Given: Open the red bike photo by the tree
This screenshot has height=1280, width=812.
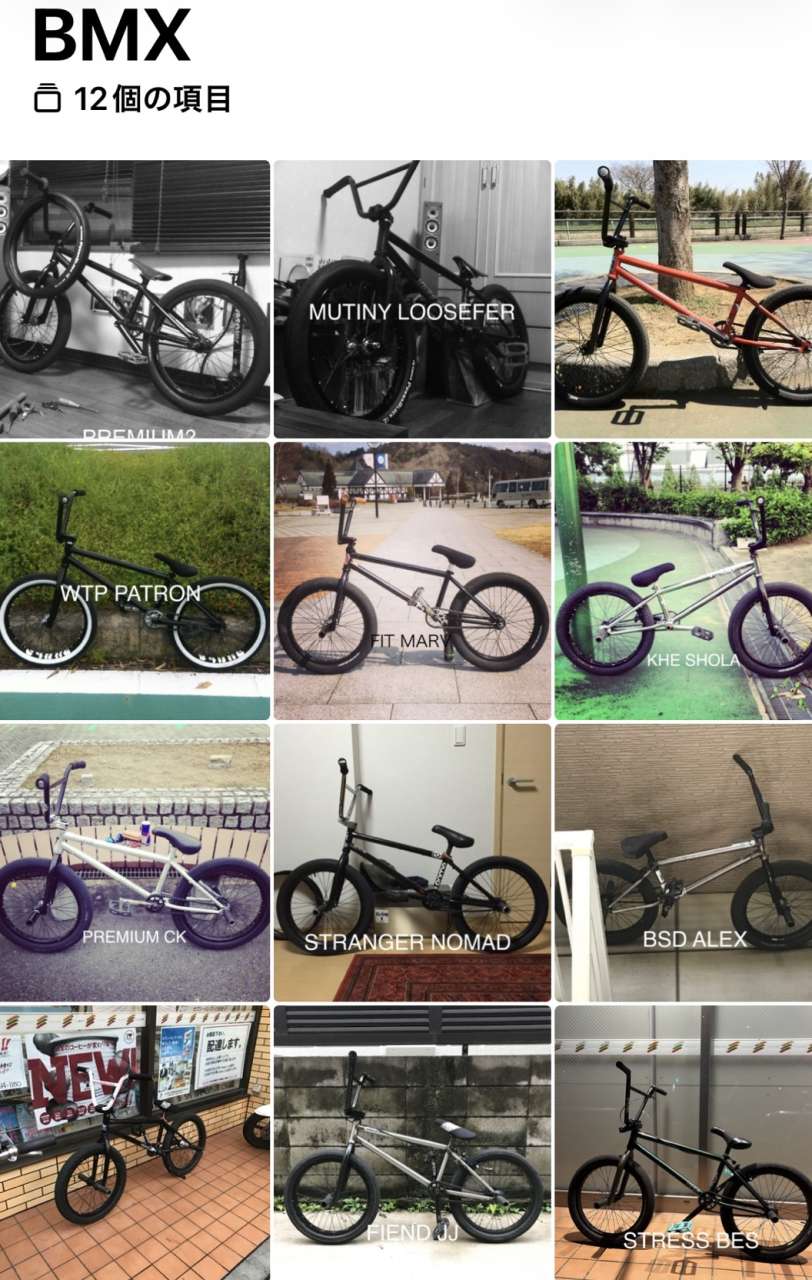Looking at the screenshot, I should [684, 299].
